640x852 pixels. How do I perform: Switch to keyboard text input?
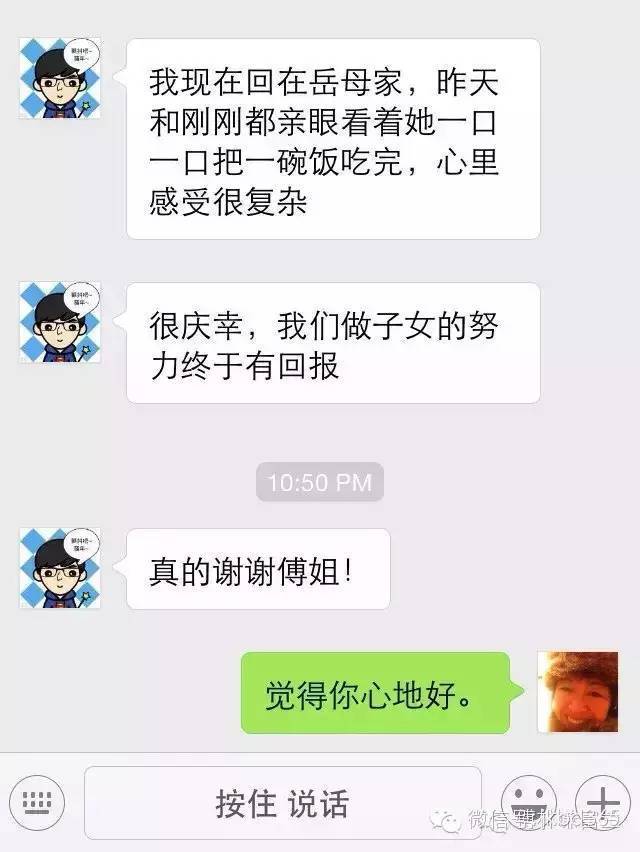42,801
